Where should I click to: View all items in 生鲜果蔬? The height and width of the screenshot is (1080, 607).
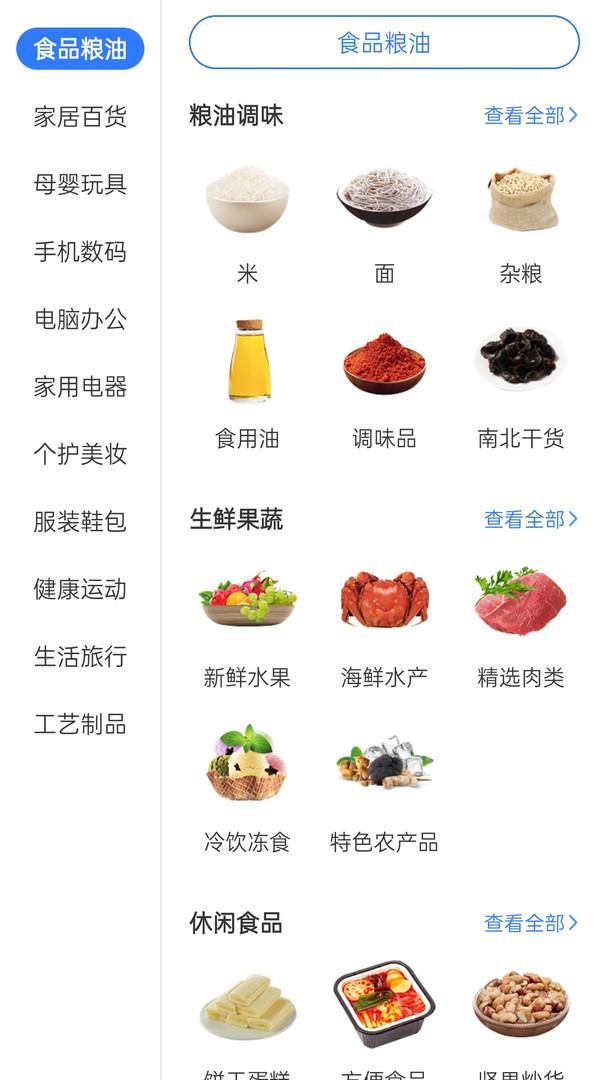coord(531,519)
